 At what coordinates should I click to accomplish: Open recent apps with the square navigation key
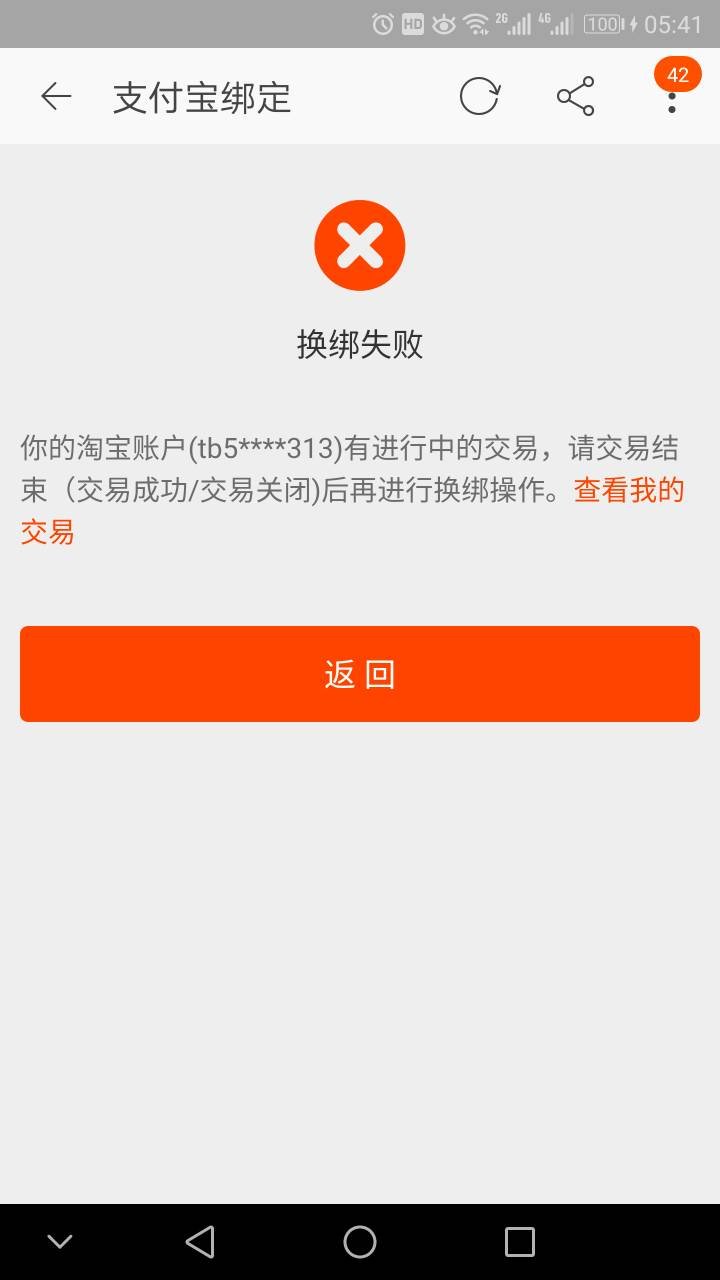519,1240
